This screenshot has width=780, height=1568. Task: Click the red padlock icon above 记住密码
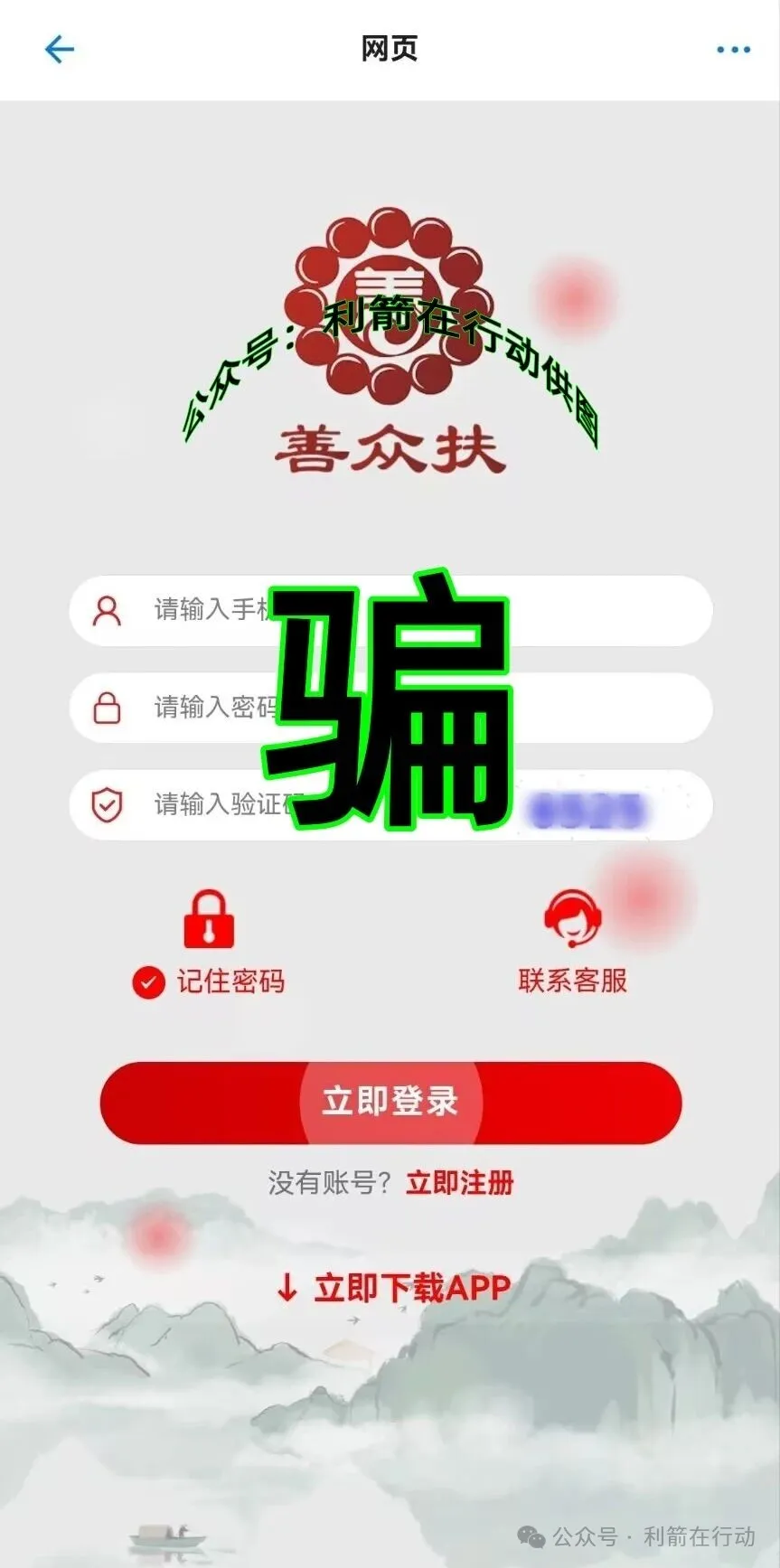pos(210,920)
